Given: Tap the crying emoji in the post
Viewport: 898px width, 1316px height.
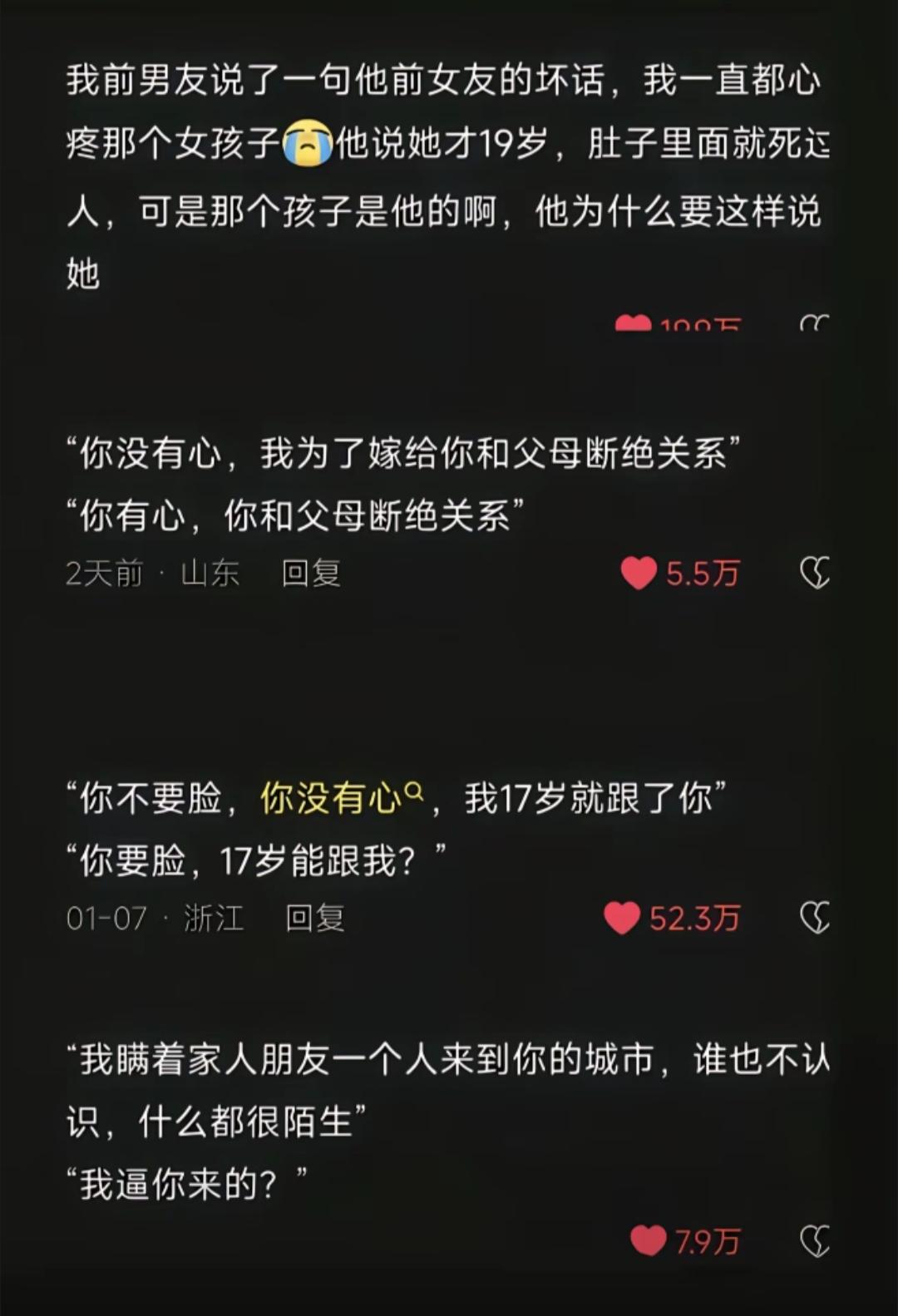Looking at the screenshot, I should coord(308,142).
